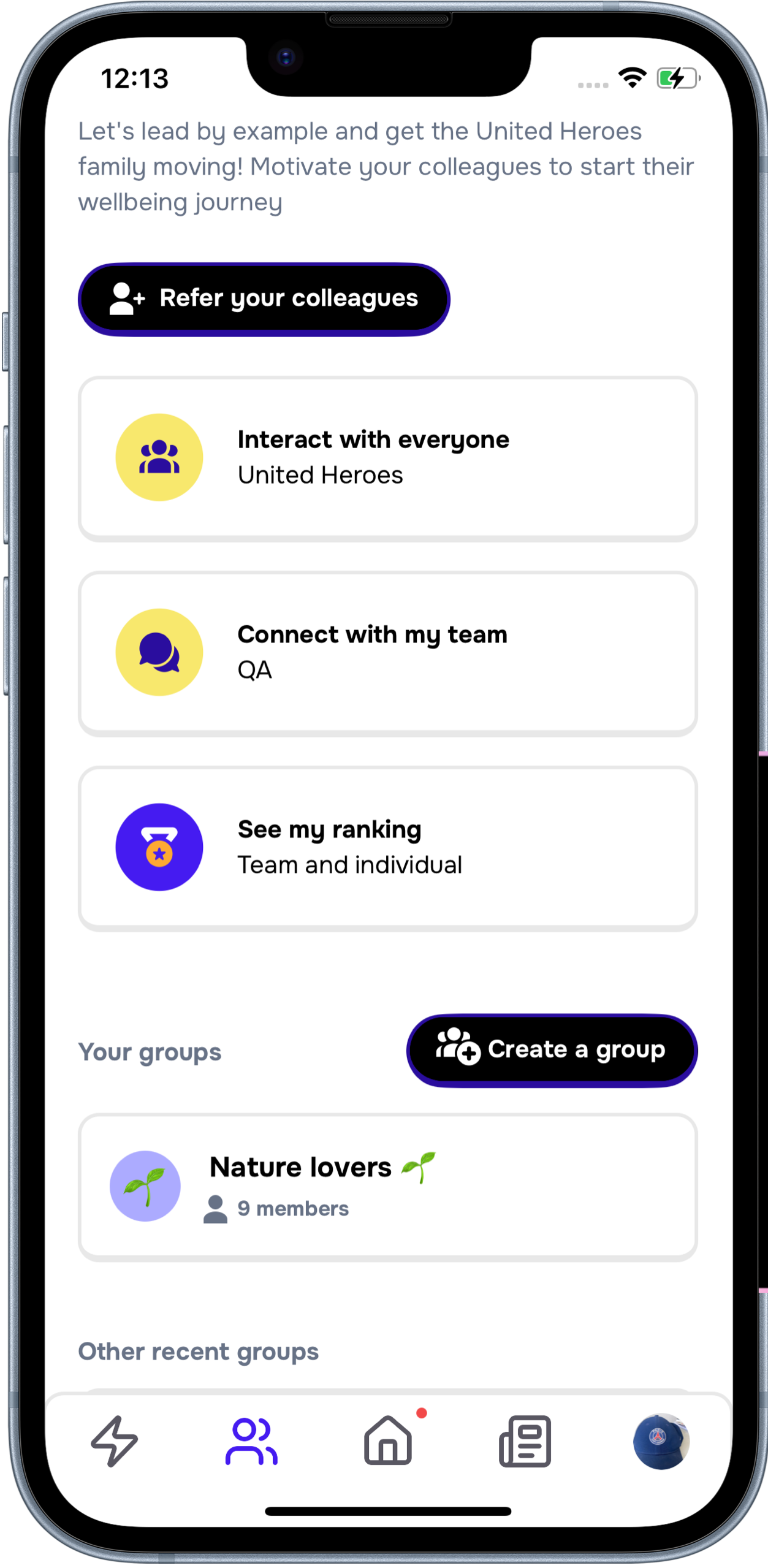The image size is (768, 1568).
Task: Select the community people tab
Action: [x=251, y=1441]
